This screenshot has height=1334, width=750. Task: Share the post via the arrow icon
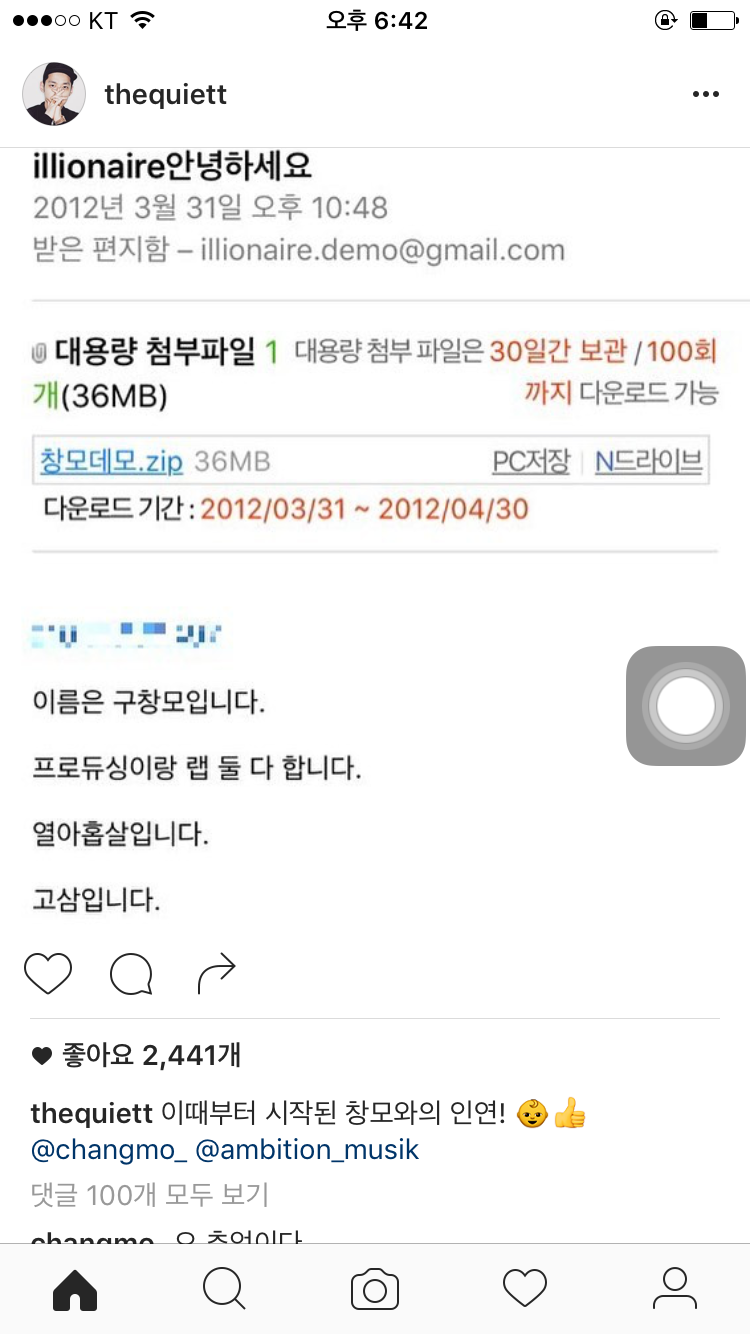coord(216,973)
